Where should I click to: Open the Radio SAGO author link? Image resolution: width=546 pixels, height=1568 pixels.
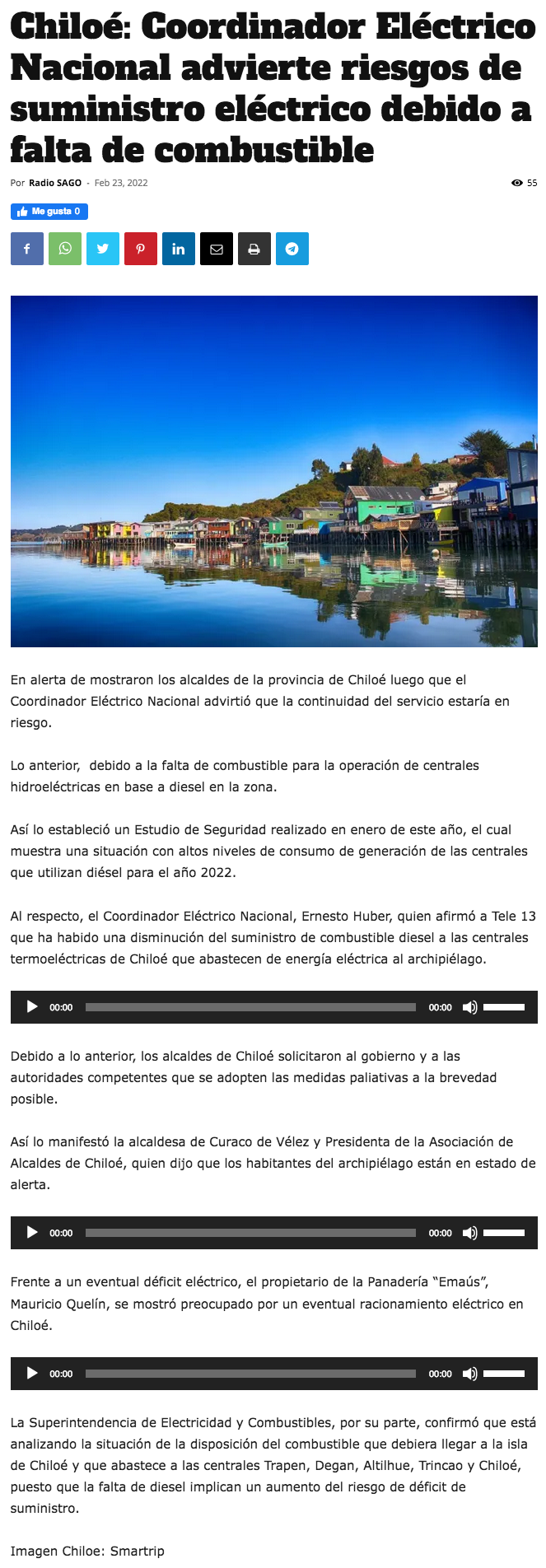[x=55, y=183]
